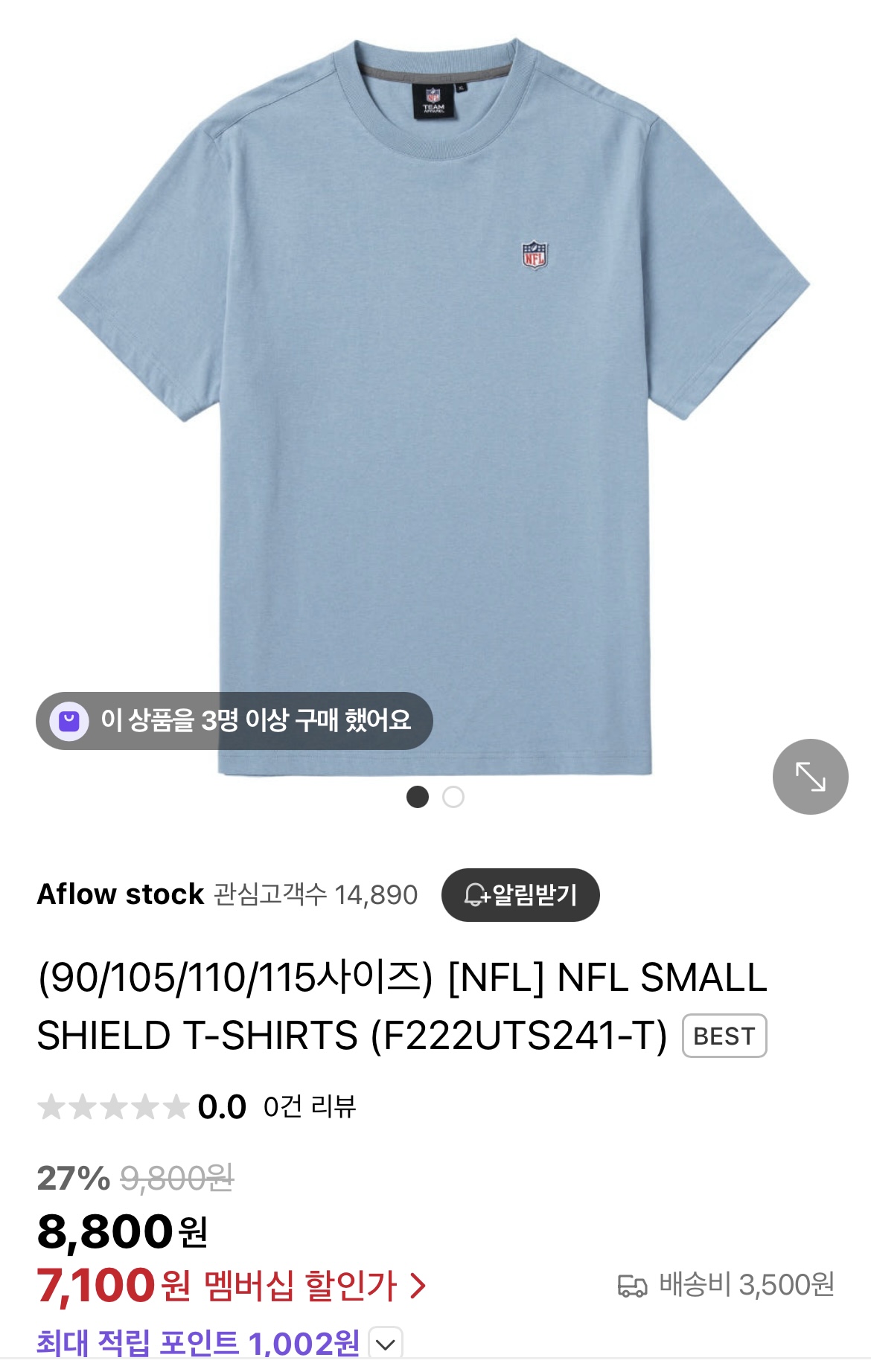
Task: Open the 0건 리뷰 reviews section
Action: pyautogui.click(x=310, y=1106)
